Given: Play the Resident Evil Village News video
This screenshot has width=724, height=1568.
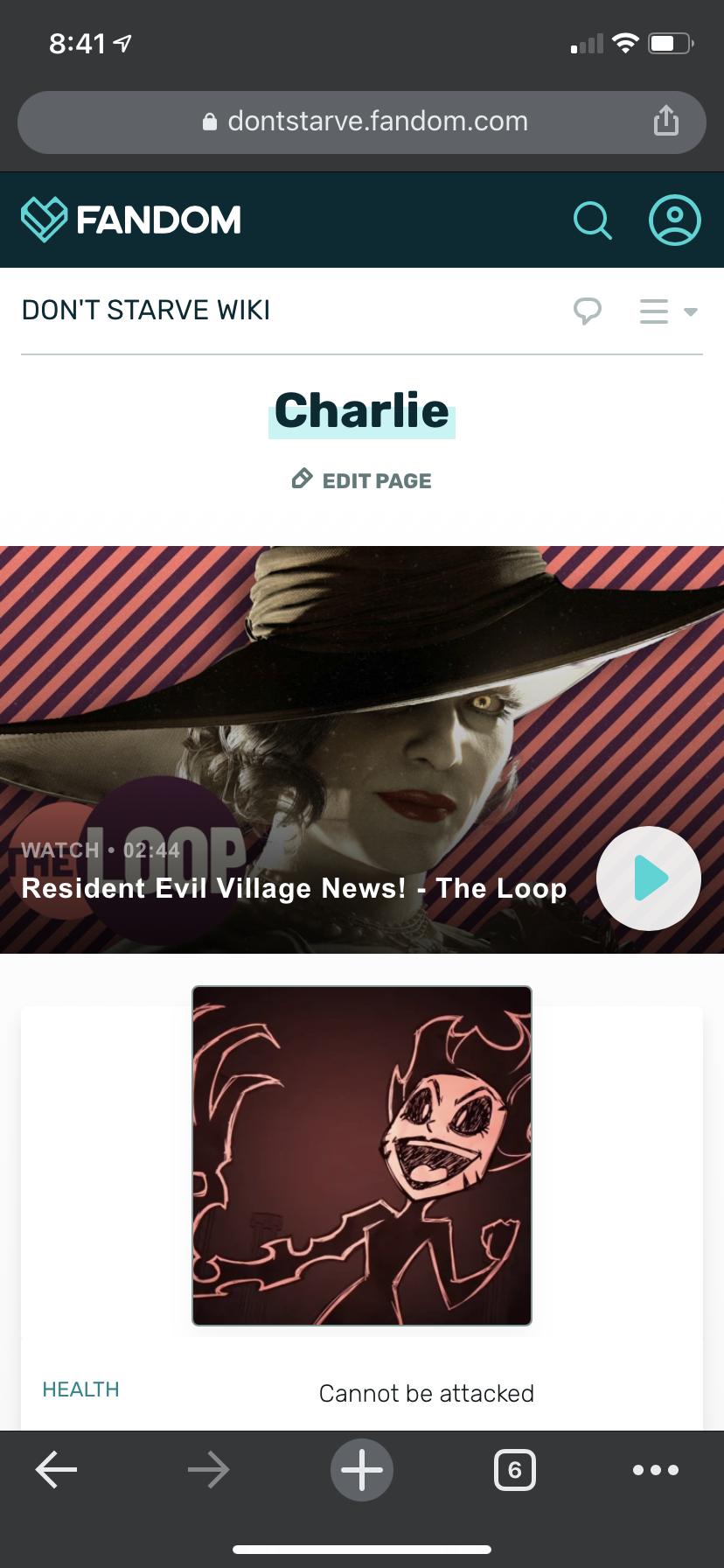Looking at the screenshot, I should (x=648, y=878).
